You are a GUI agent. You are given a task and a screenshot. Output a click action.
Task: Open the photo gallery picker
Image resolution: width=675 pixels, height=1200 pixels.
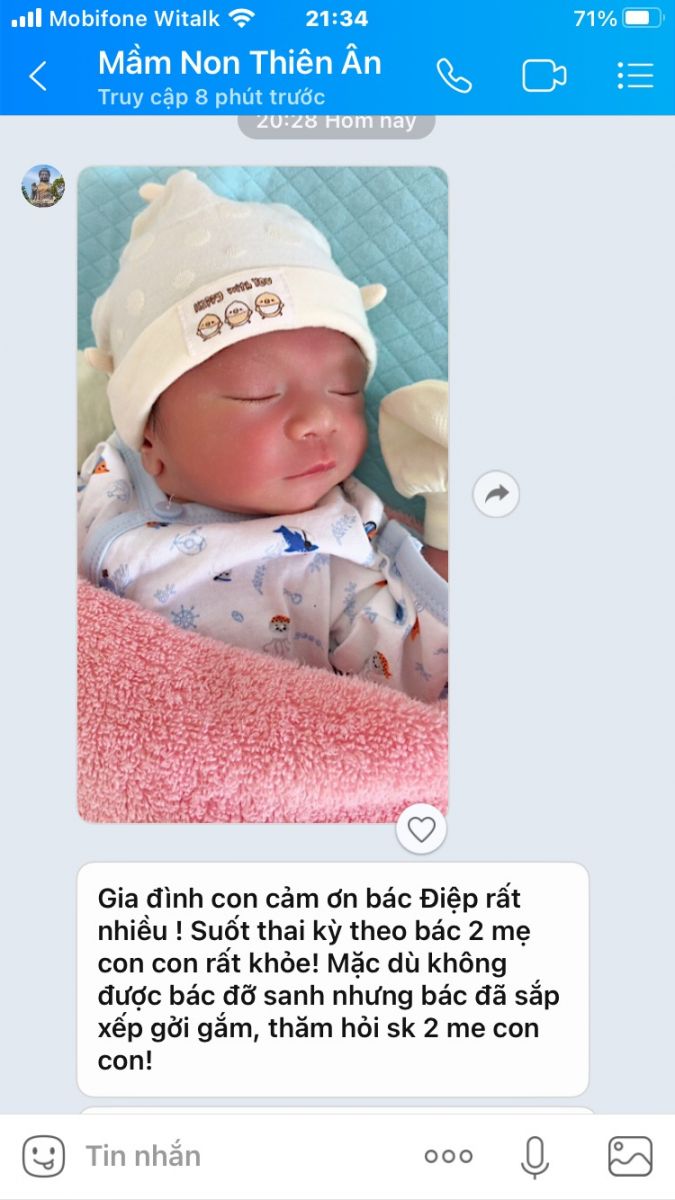click(x=630, y=1156)
